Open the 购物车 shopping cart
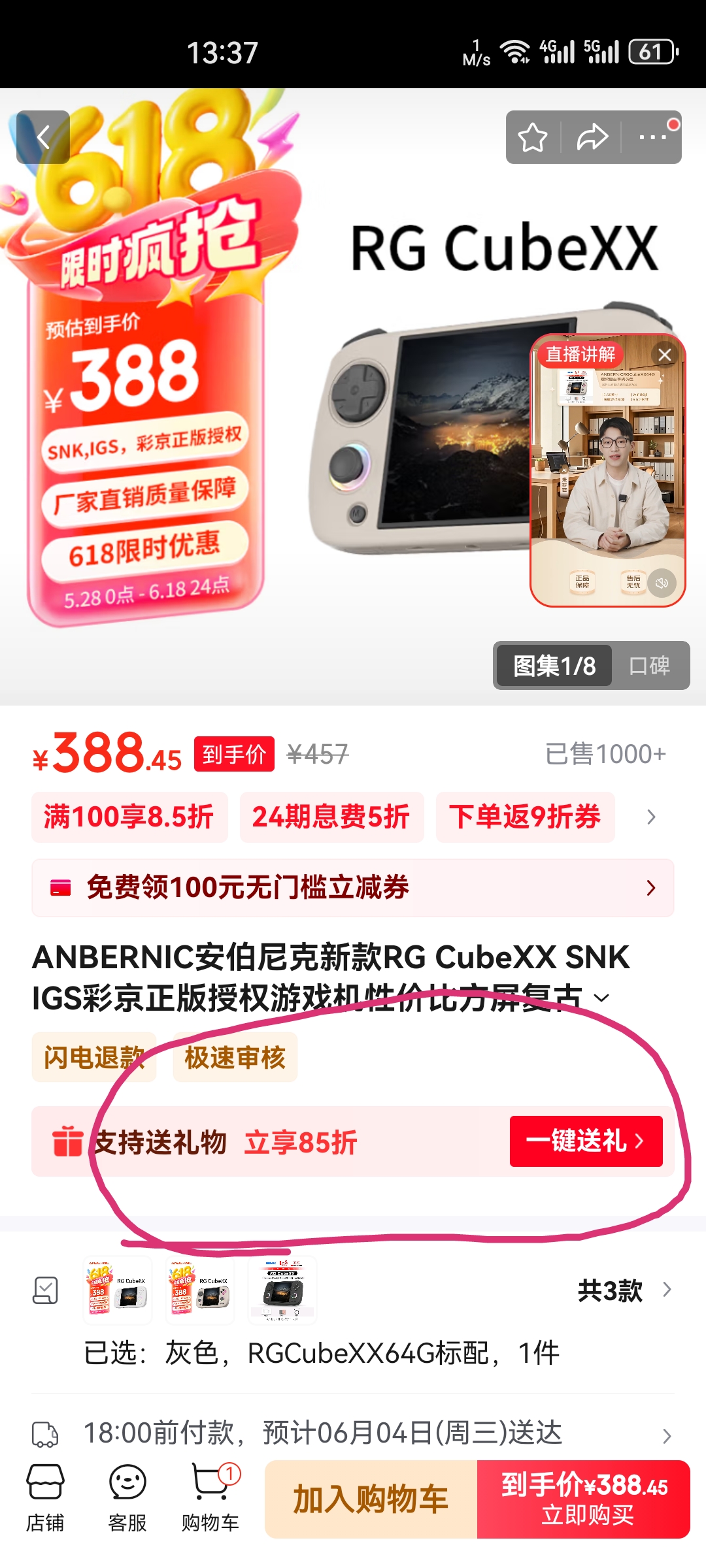This screenshot has width=706, height=1568. pos(210,1497)
